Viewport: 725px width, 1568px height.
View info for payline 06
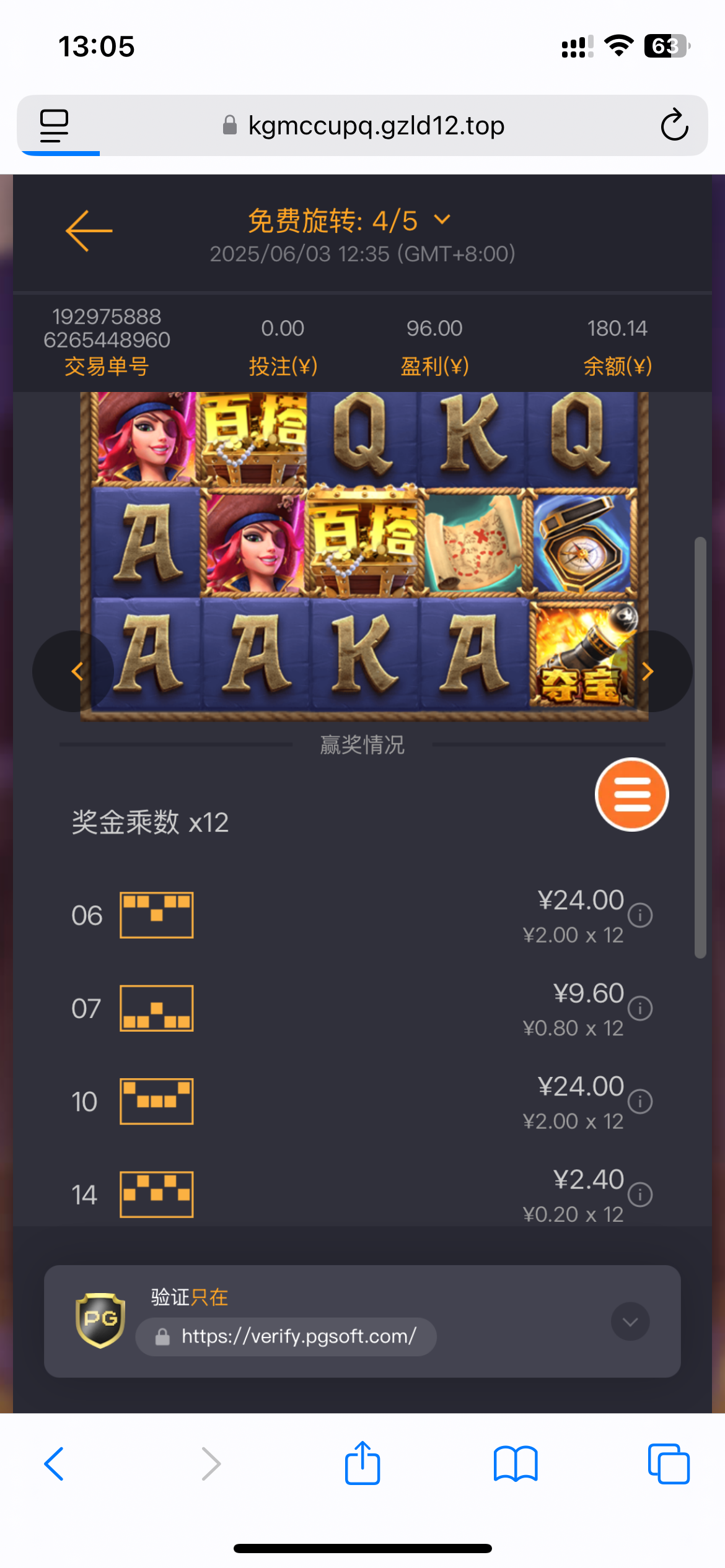[640, 915]
